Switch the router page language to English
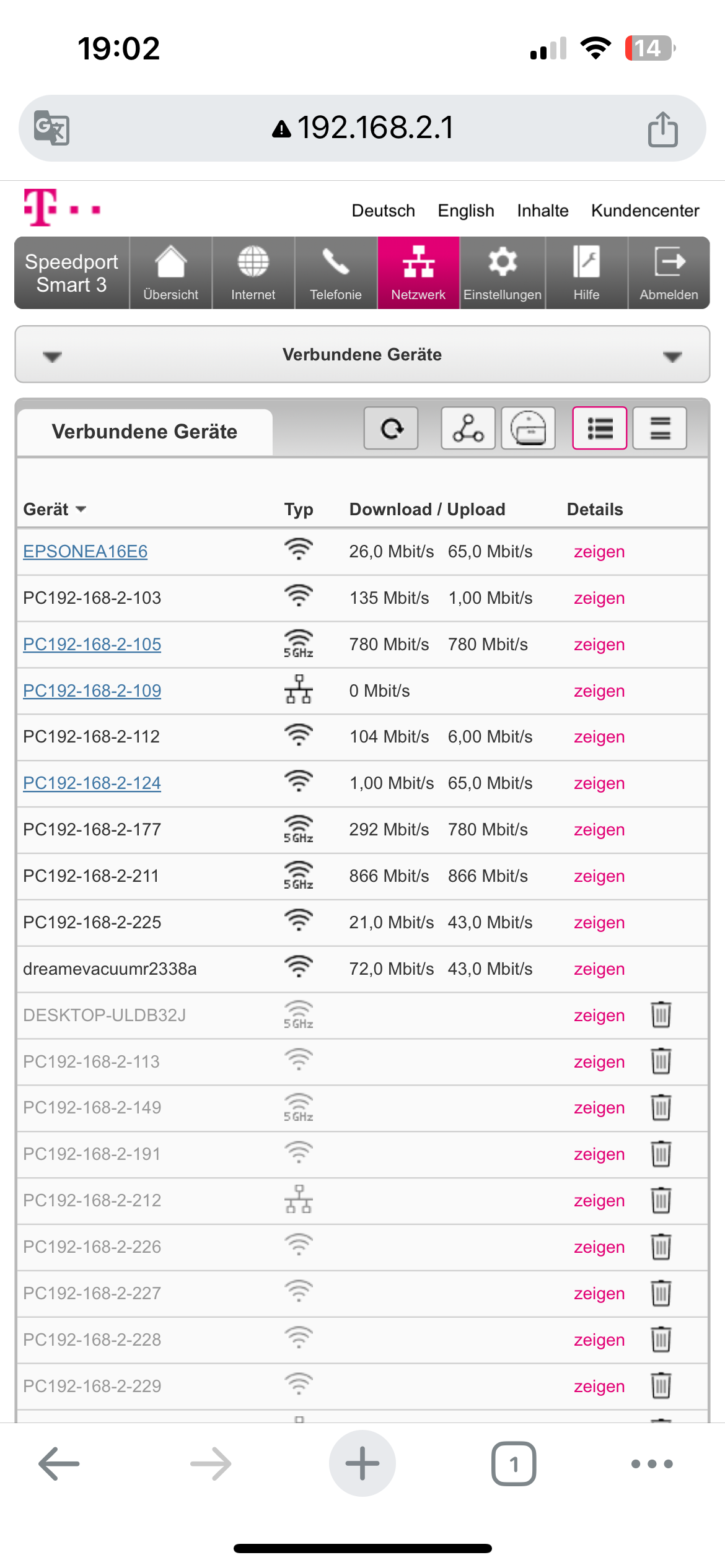Screen dimensions: 725x1568 pos(465,211)
